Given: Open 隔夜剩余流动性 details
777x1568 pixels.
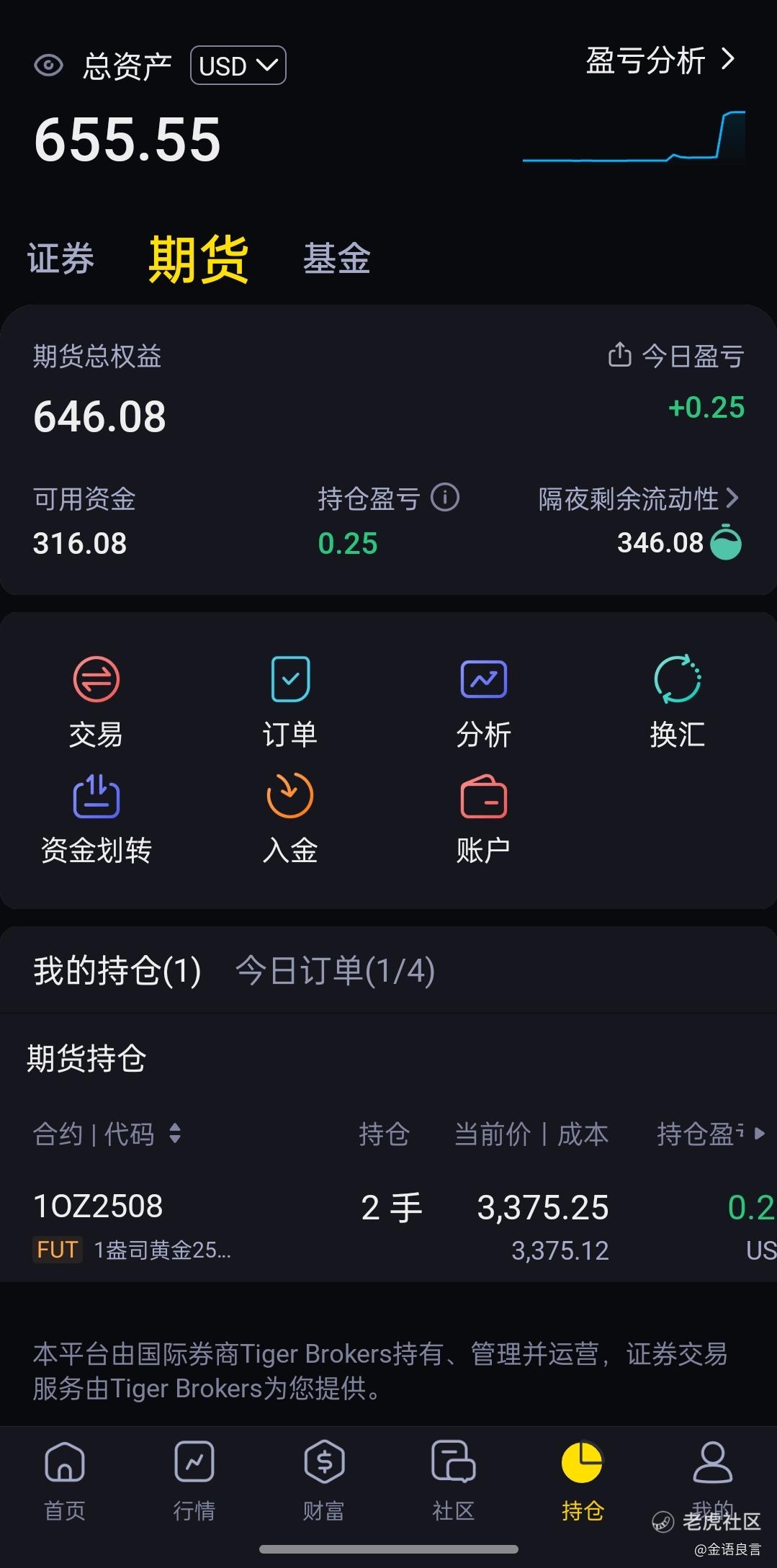Looking at the screenshot, I should (x=638, y=498).
